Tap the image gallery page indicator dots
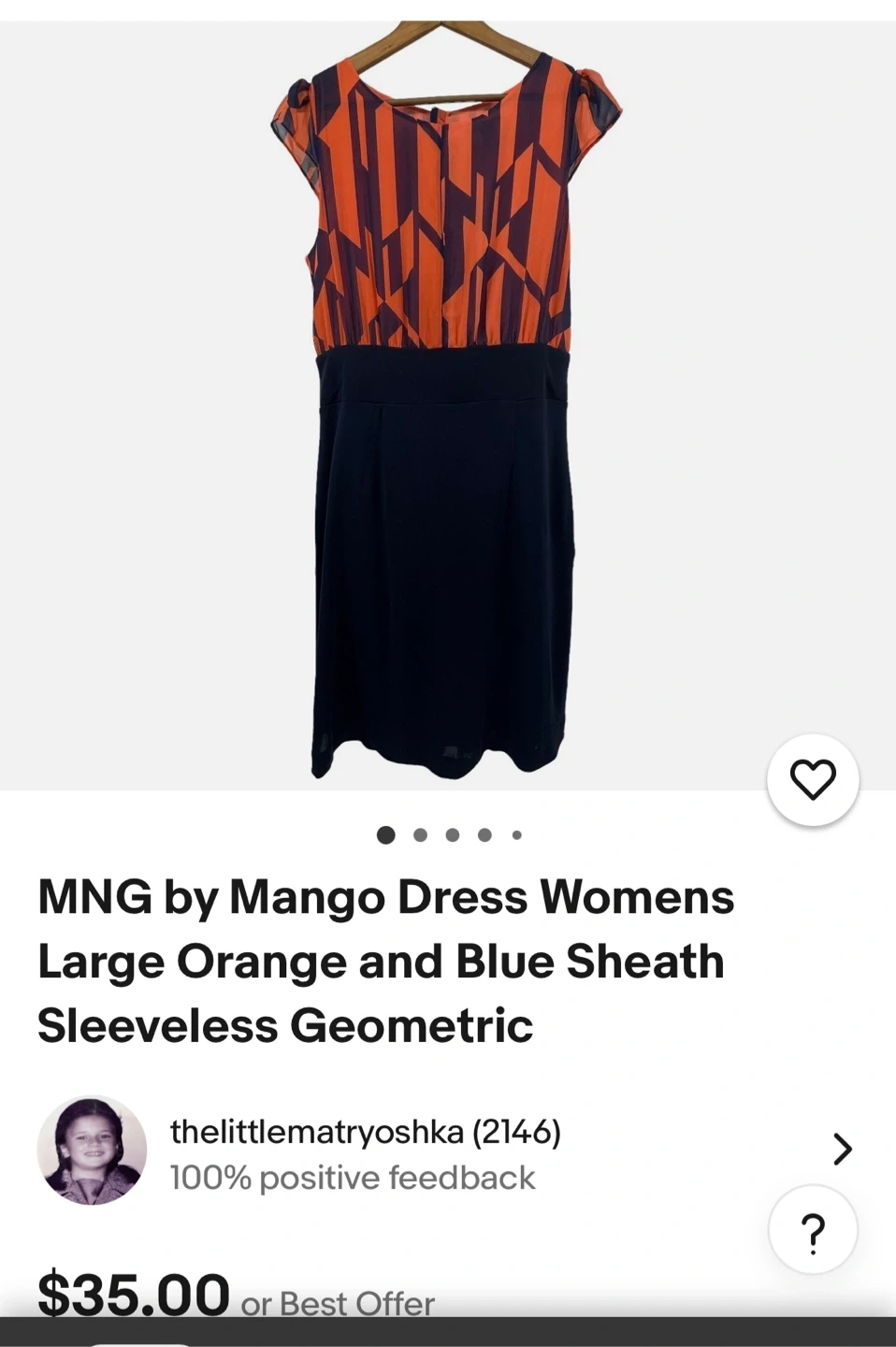 pyautogui.click(x=450, y=834)
